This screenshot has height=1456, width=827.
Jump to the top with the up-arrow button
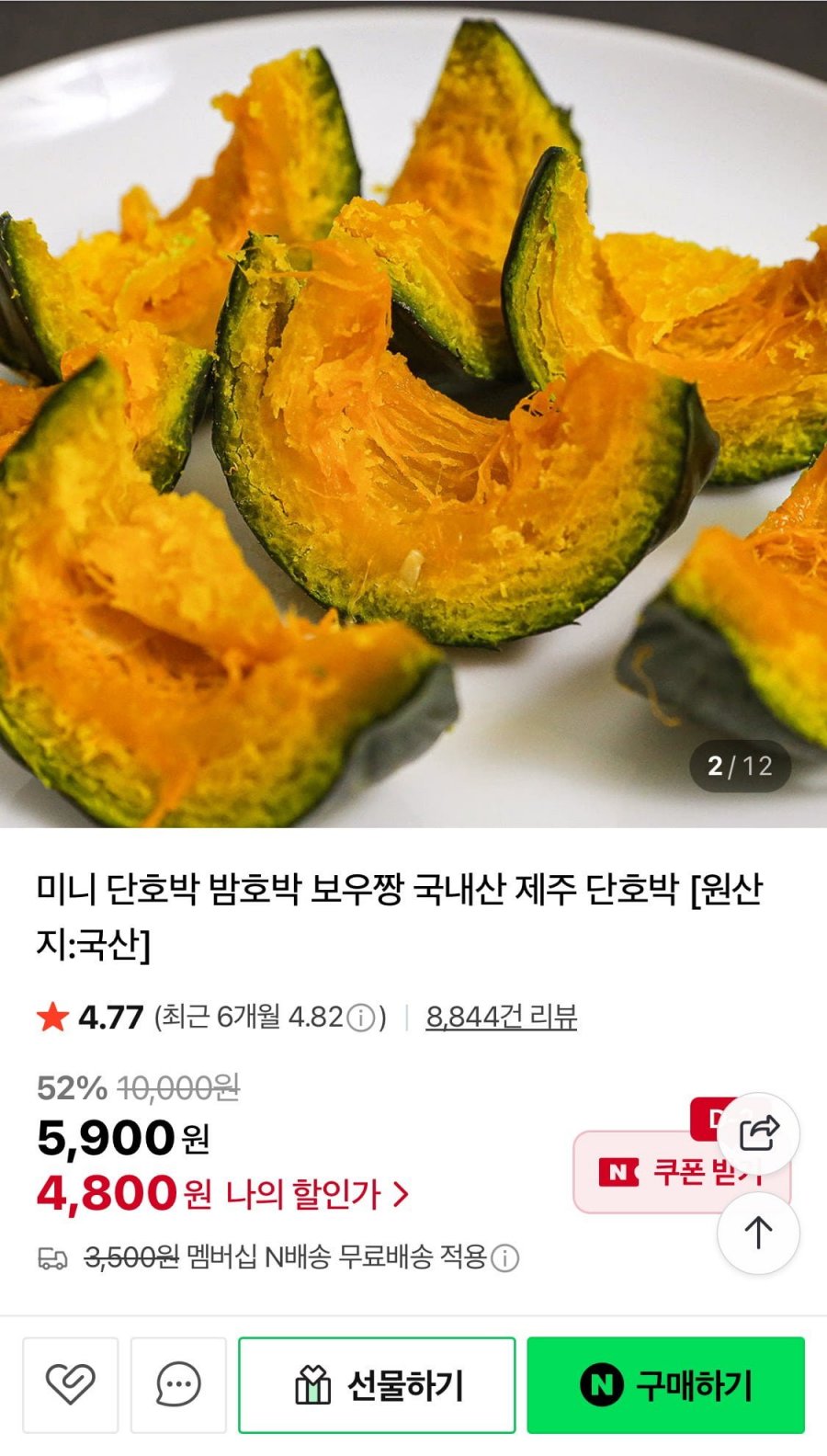coord(758,1233)
